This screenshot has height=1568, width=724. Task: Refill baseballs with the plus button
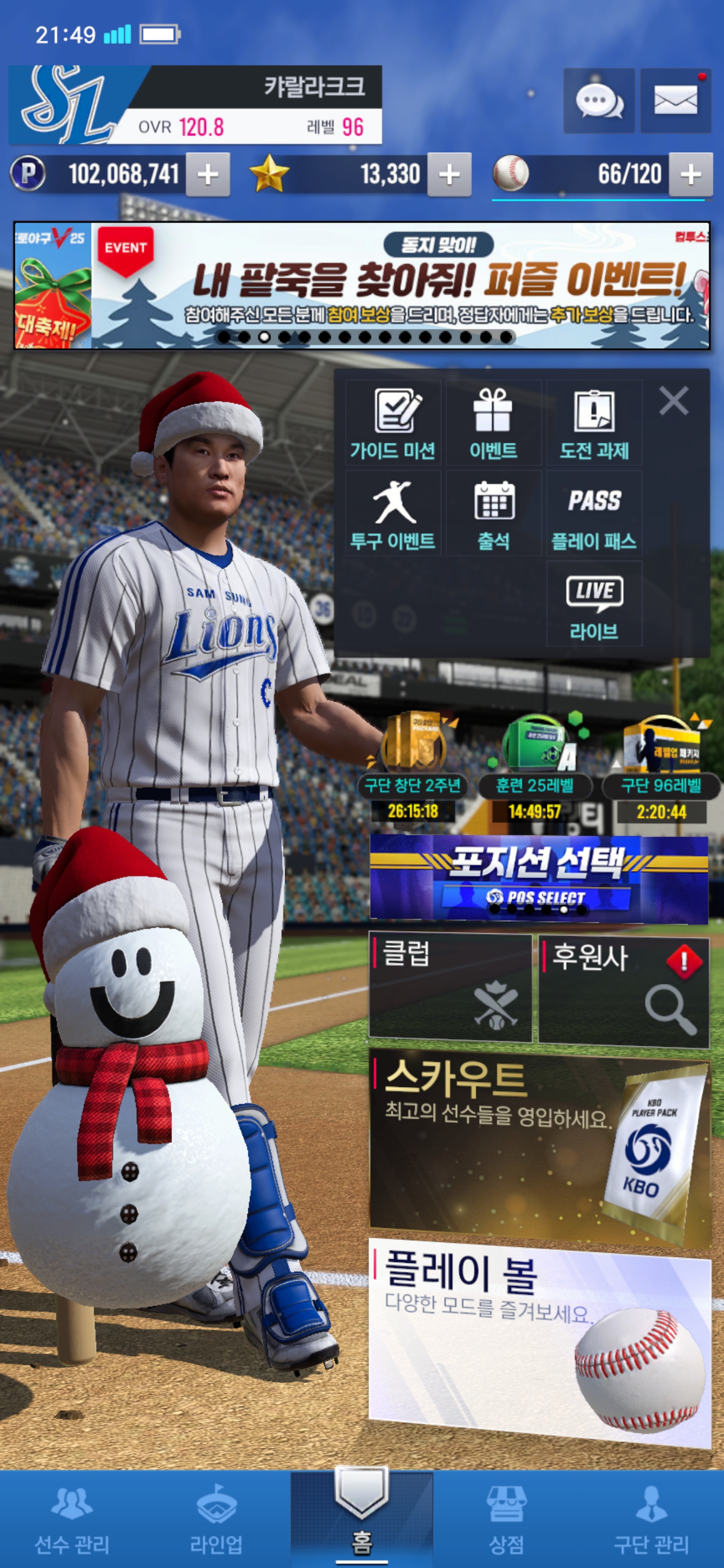point(690,175)
